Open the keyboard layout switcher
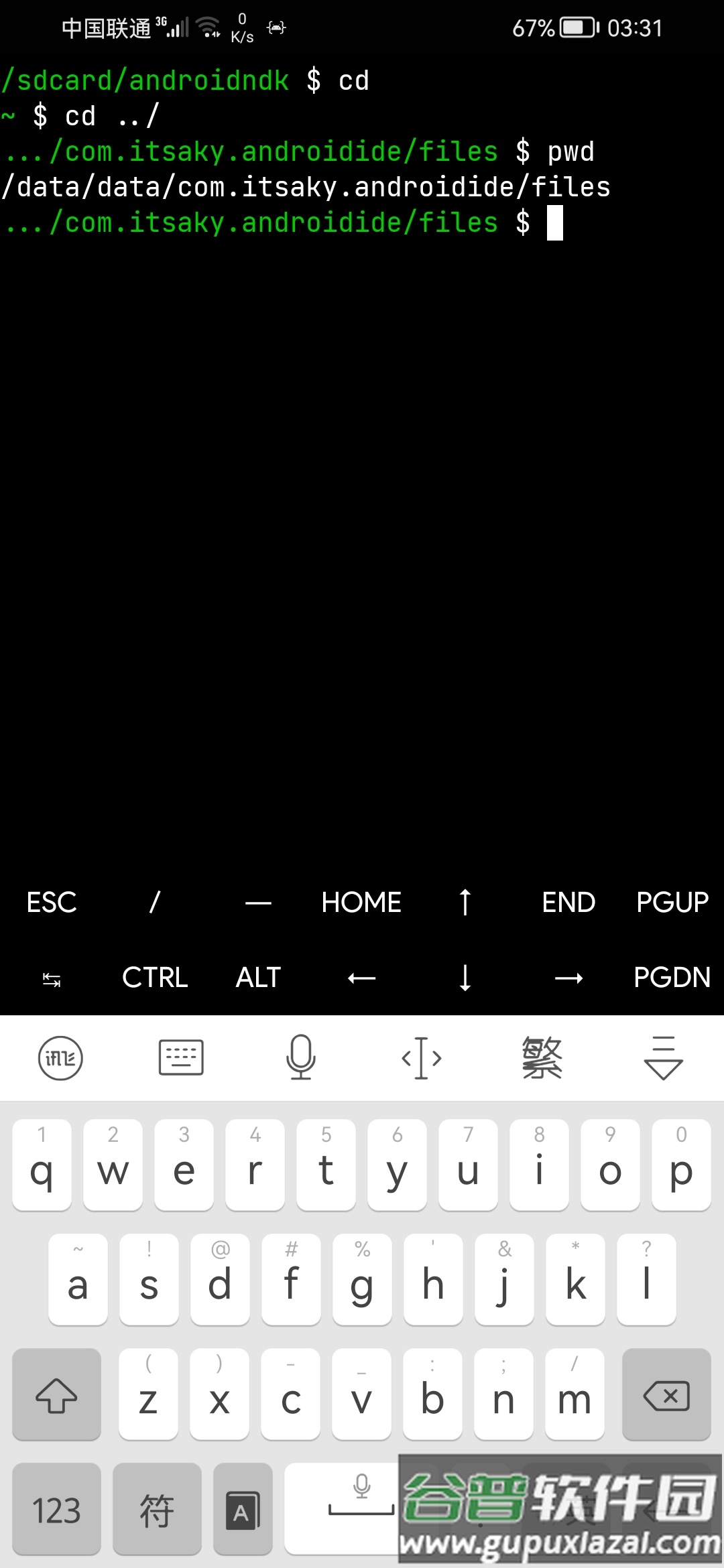Image resolution: width=724 pixels, height=1568 pixels. tap(181, 1058)
